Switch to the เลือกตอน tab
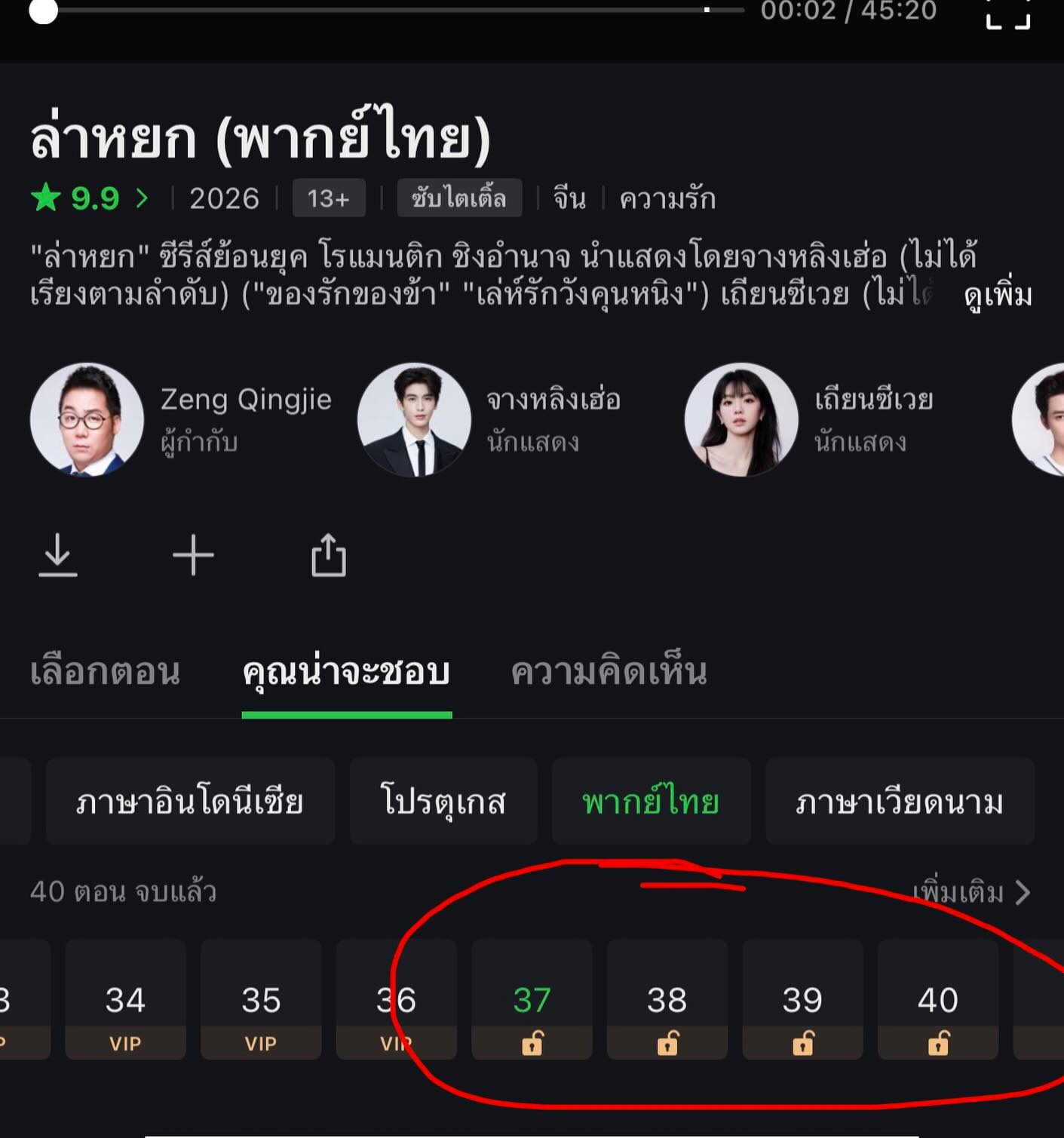The height and width of the screenshot is (1138, 1064). click(x=105, y=671)
